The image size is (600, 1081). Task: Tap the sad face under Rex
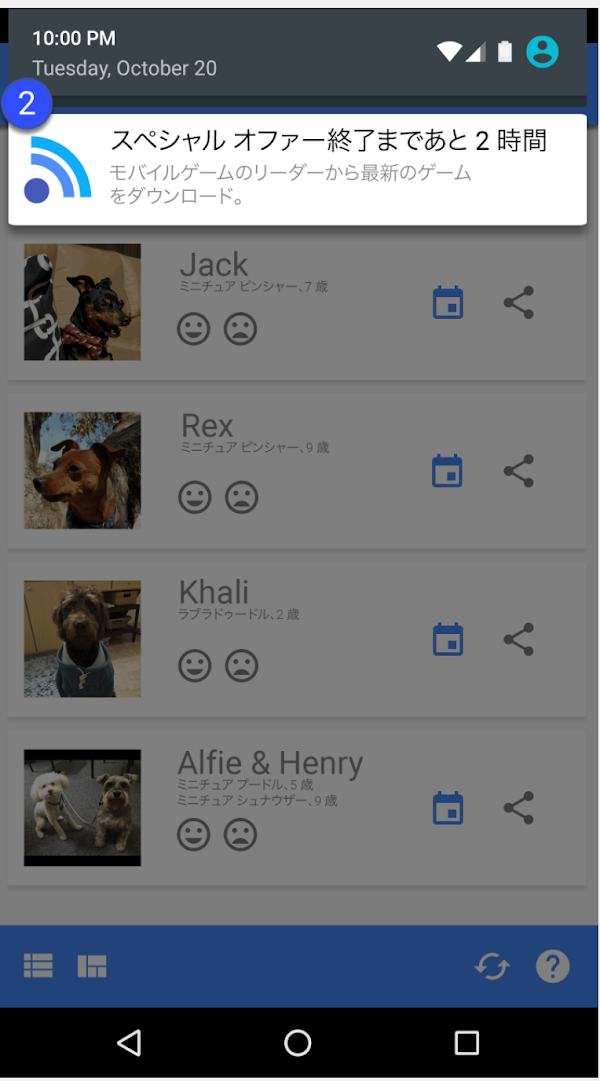coord(241,497)
